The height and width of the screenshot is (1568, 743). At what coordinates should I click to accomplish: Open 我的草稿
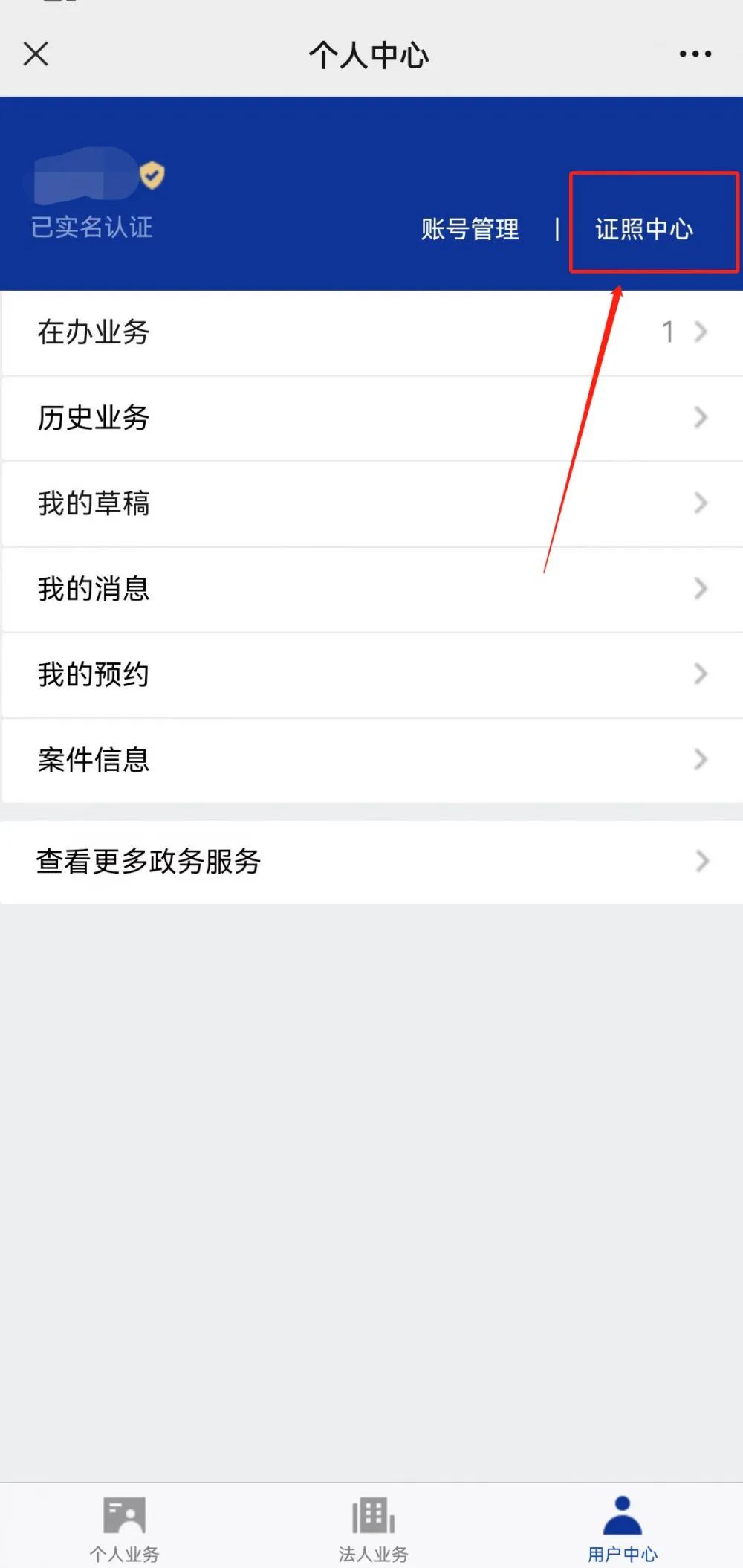(x=371, y=503)
